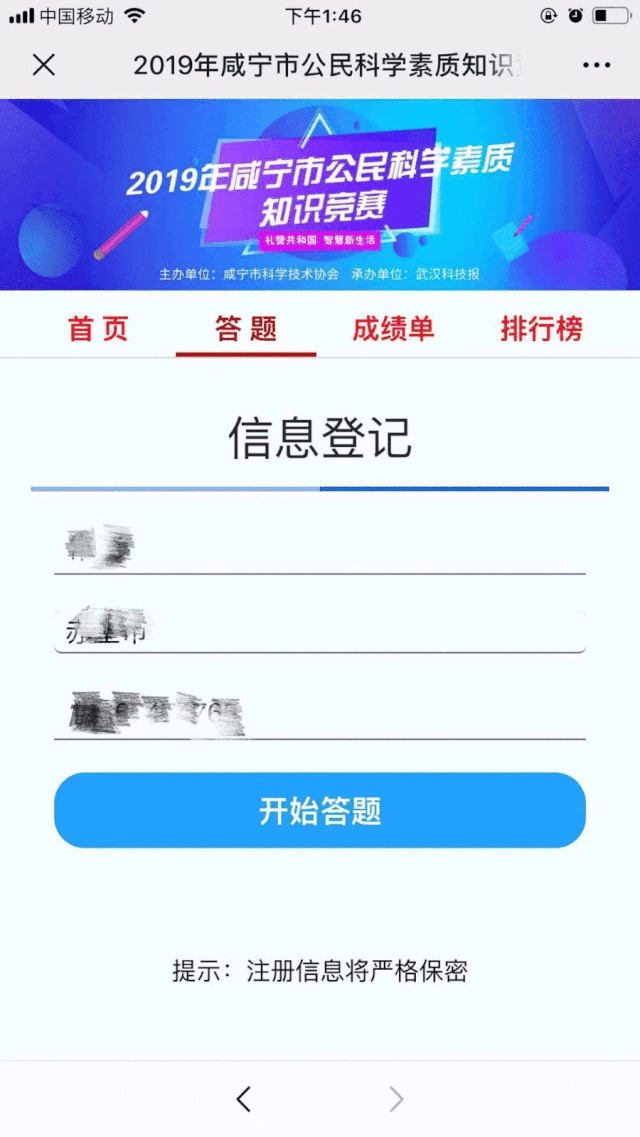
Task: Open the 成绩单 tab
Action: click(x=393, y=329)
